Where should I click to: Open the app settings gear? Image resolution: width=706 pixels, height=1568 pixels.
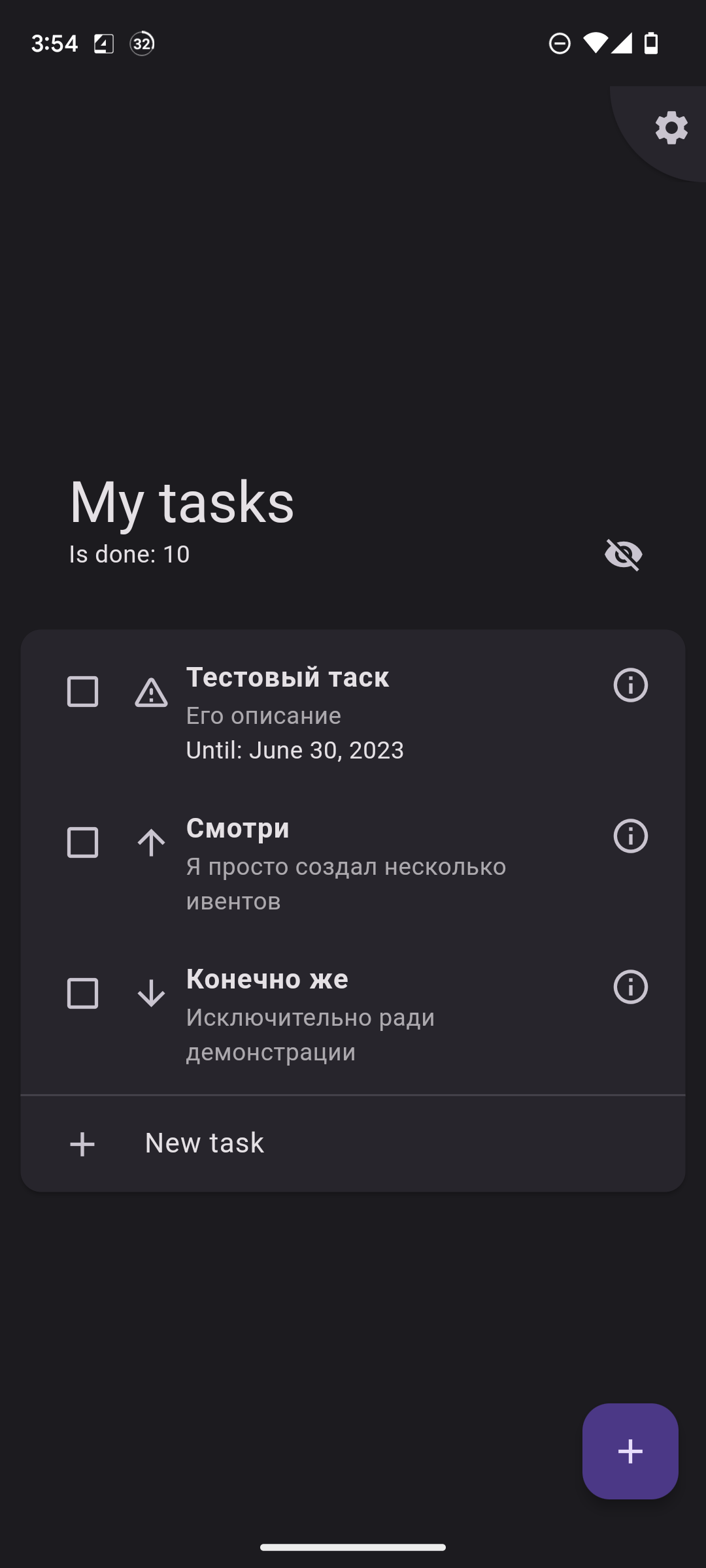coord(671,128)
